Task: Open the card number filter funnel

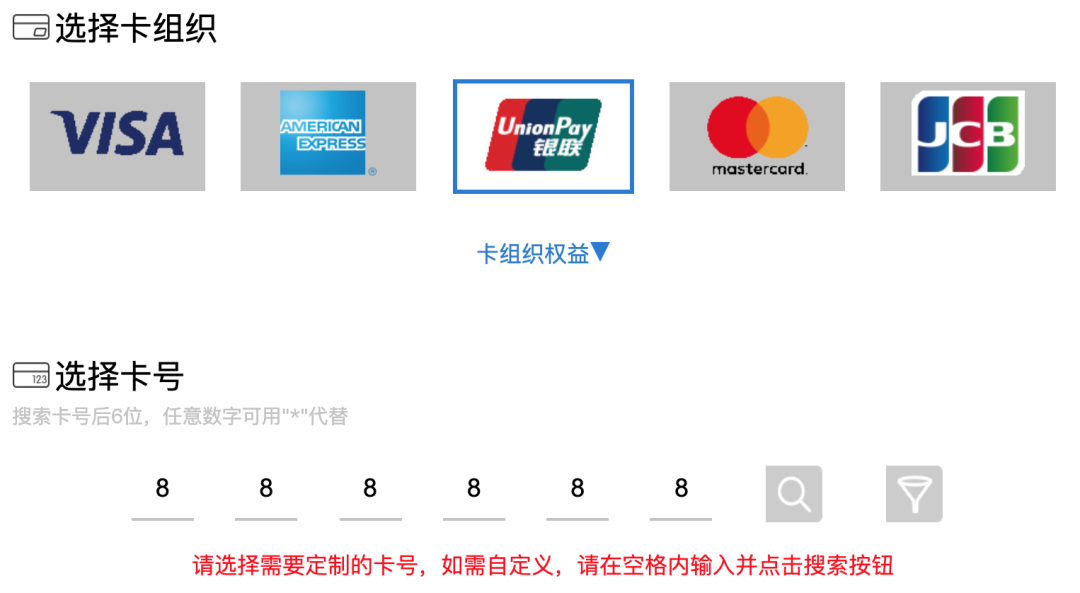Action: [x=914, y=494]
